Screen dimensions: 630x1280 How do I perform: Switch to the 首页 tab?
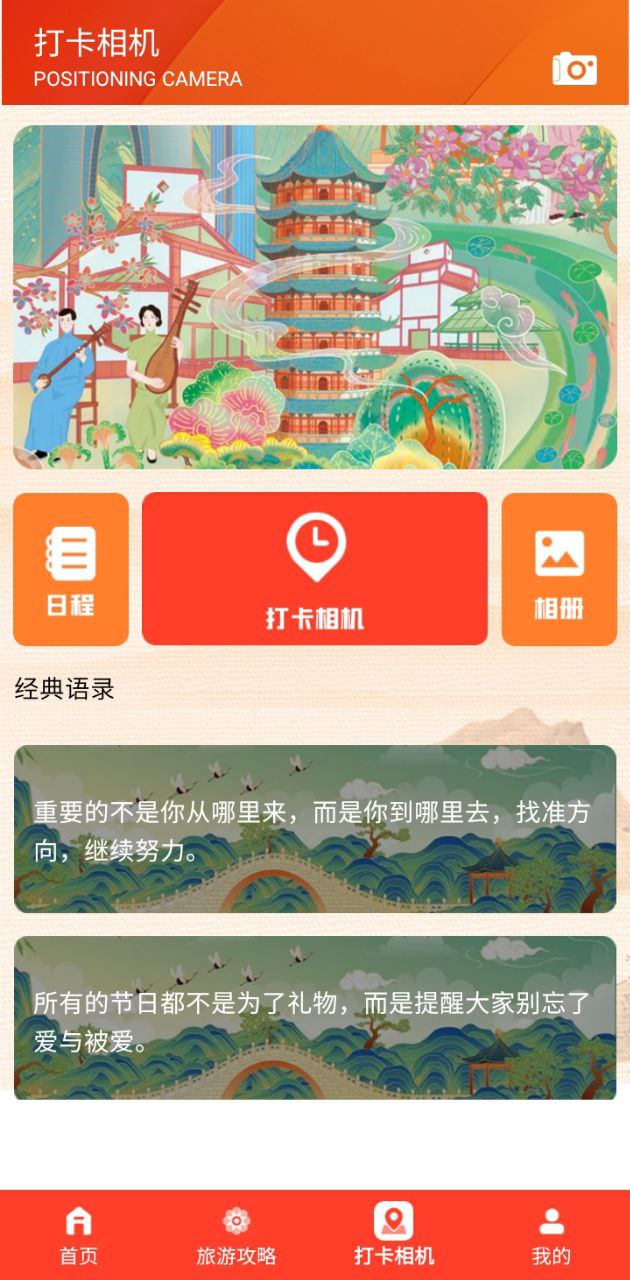79,1235
